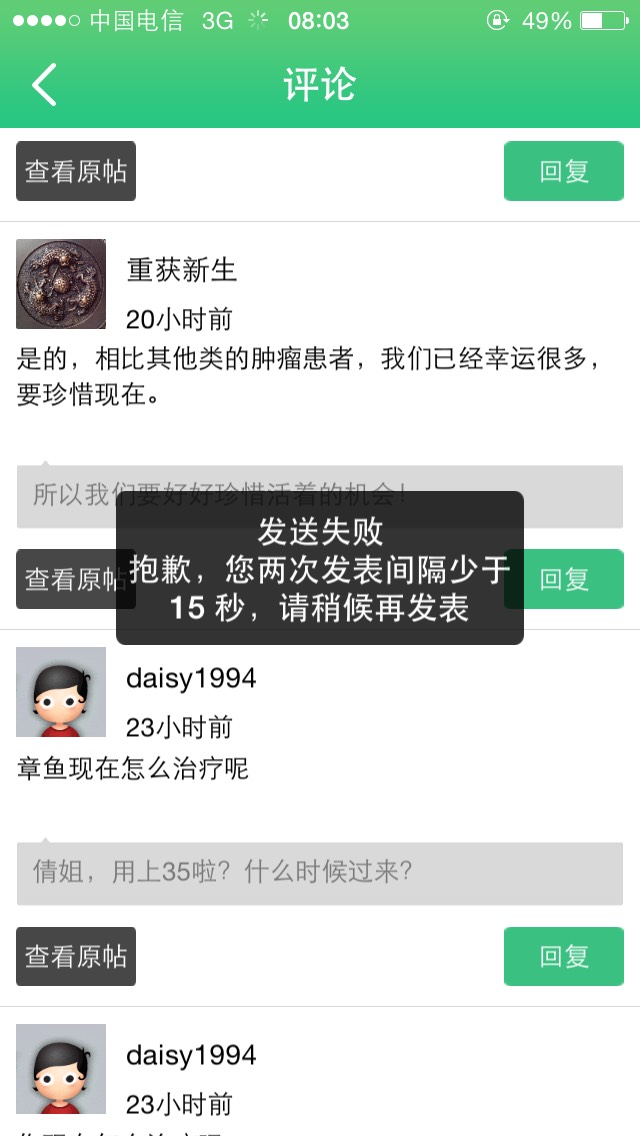640x1136 pixels.
Task: Open daisy1994's avatar beside 章鱼现在怎么治疗呢
Action: point(61,692)
